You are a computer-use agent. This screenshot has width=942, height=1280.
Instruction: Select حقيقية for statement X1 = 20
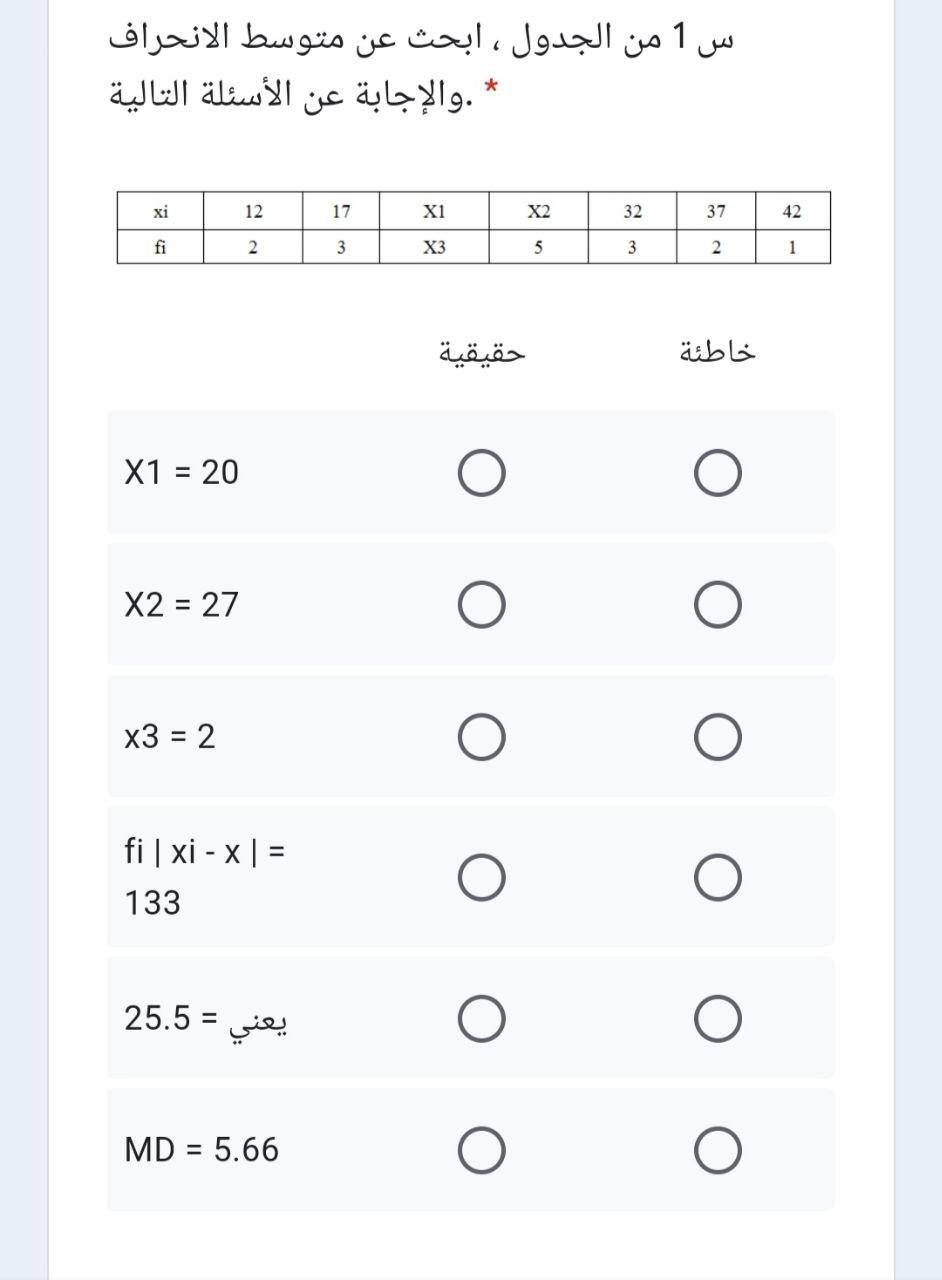click(481, 471)
